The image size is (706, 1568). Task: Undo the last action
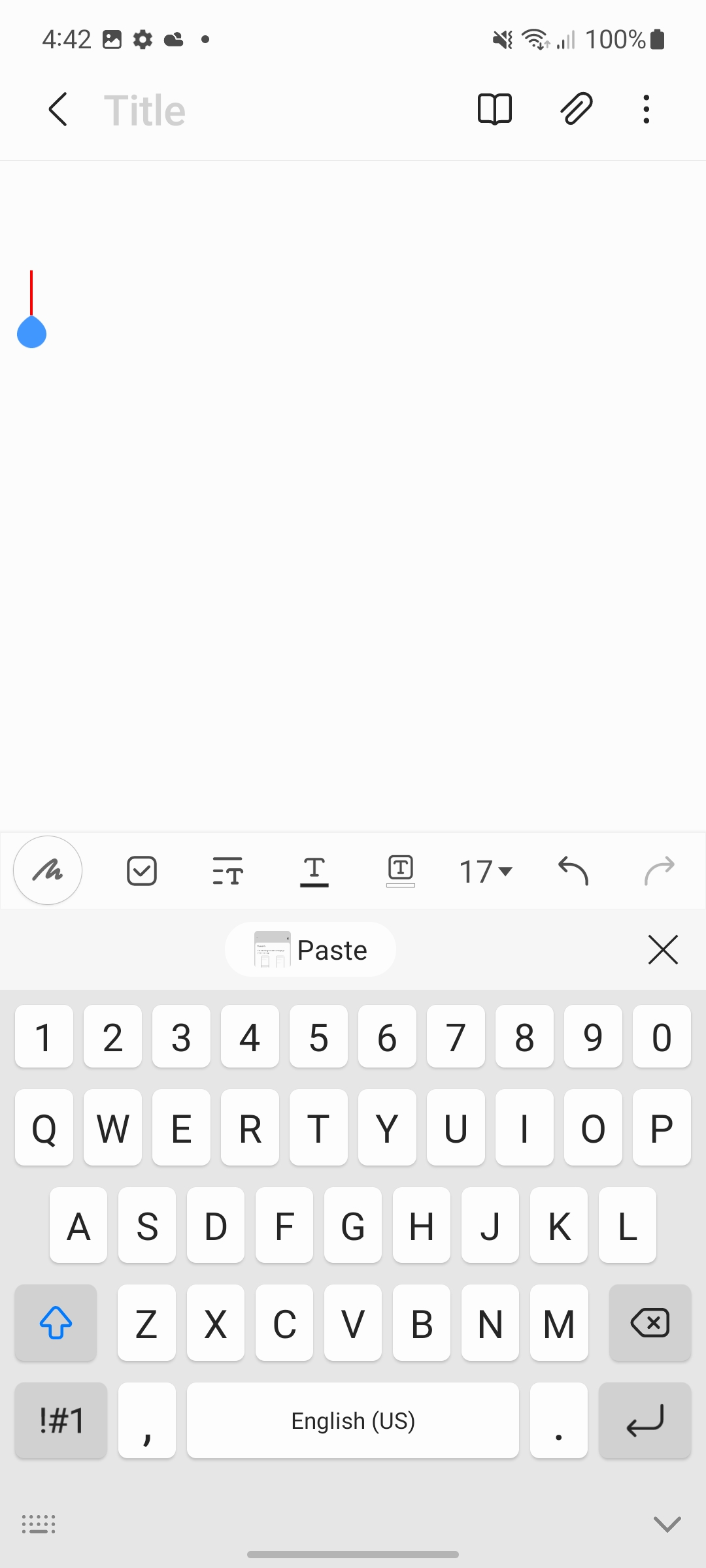pyautogui.click(x=573, y=871)
